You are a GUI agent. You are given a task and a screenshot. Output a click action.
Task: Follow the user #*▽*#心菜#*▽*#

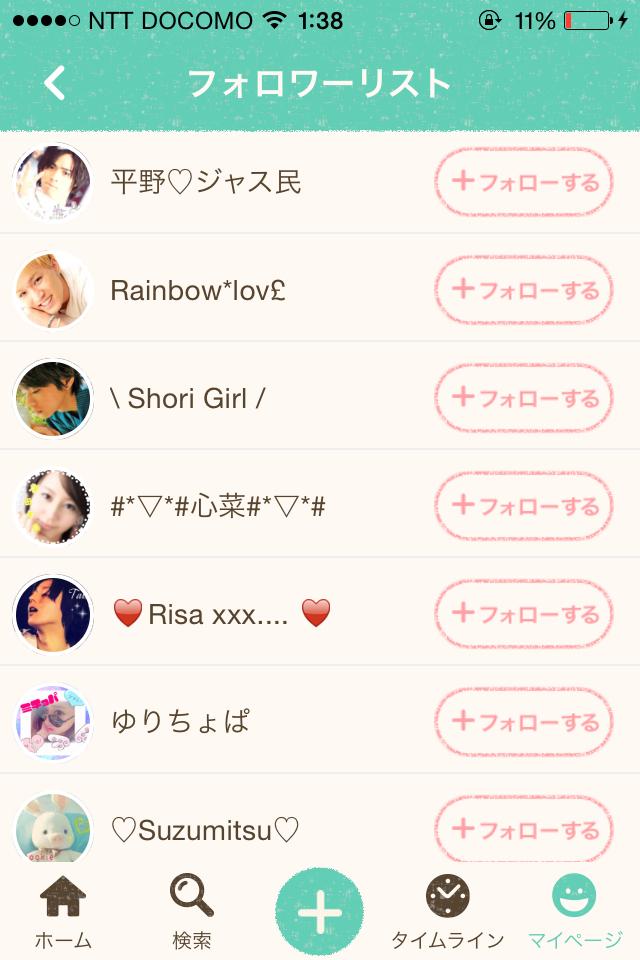[523, 506]
